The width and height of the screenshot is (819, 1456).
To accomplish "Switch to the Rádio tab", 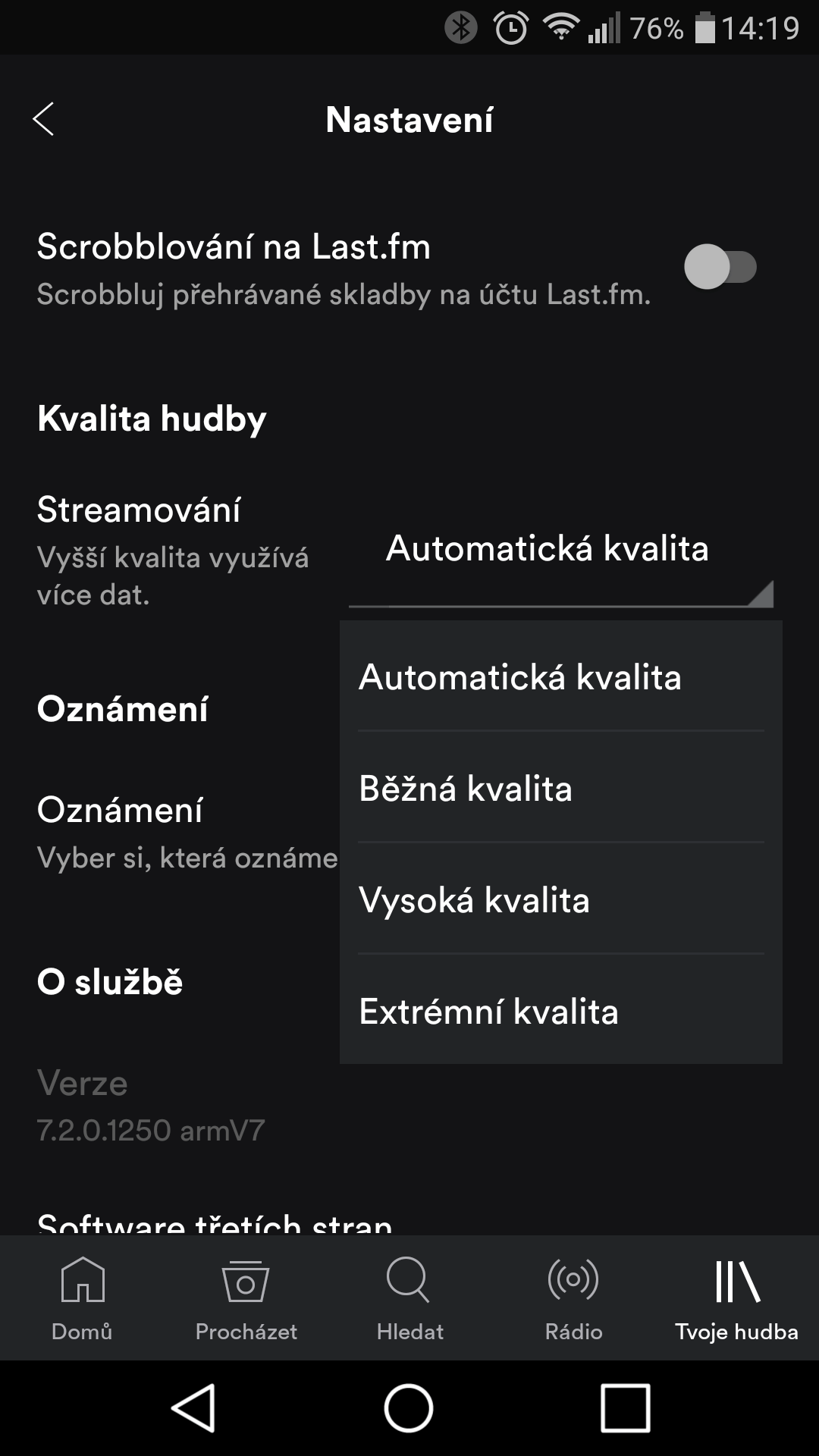I will (573, 1298).
